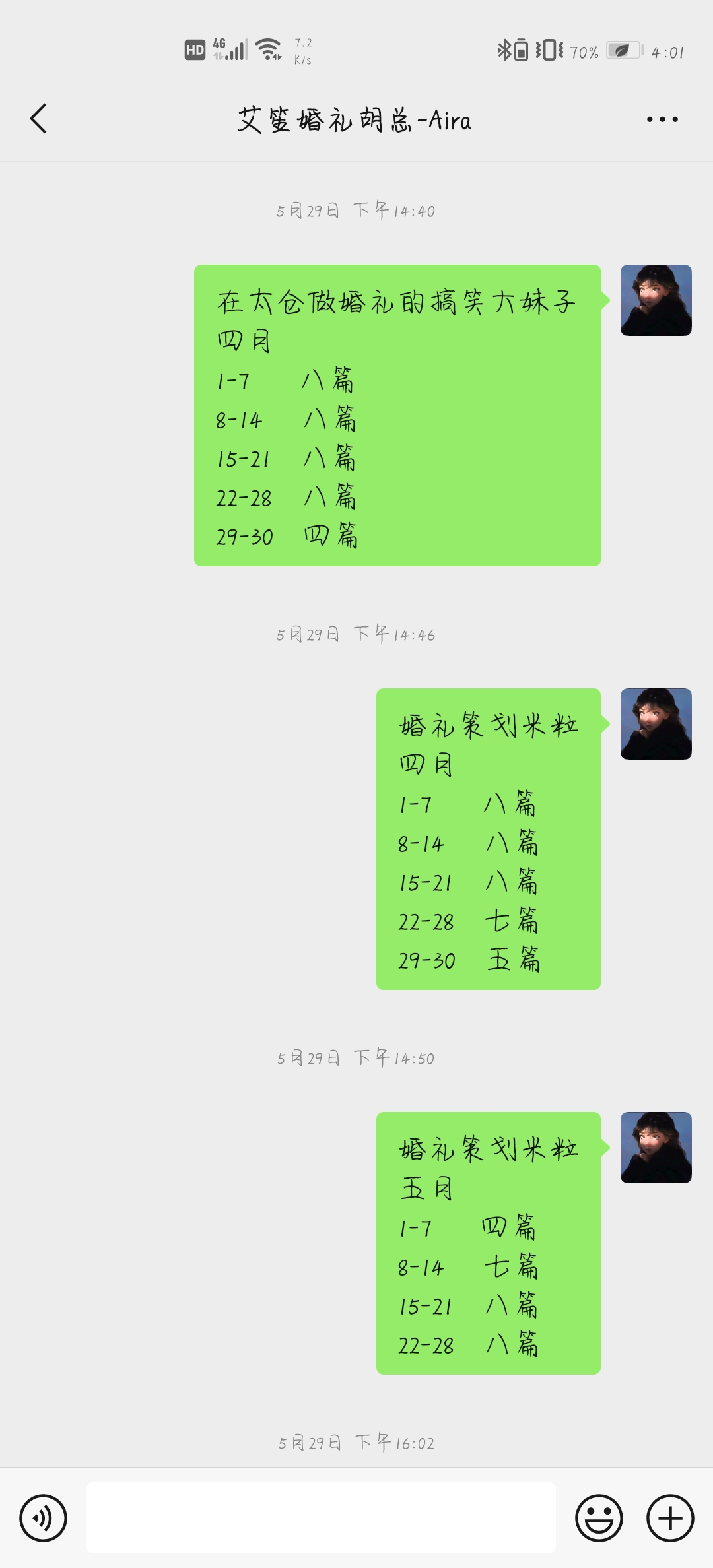The height and width of the screenshot is (1568, 713).
Task: Tap the avatar beside the 14:50 message
Action: 656,1148
